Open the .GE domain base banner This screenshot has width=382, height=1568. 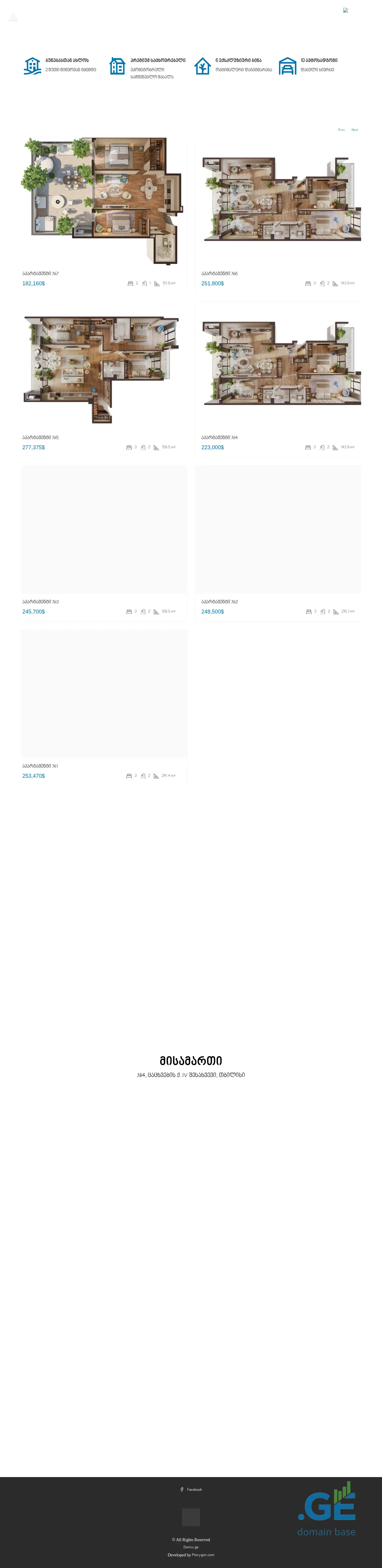pos(326,1510)
